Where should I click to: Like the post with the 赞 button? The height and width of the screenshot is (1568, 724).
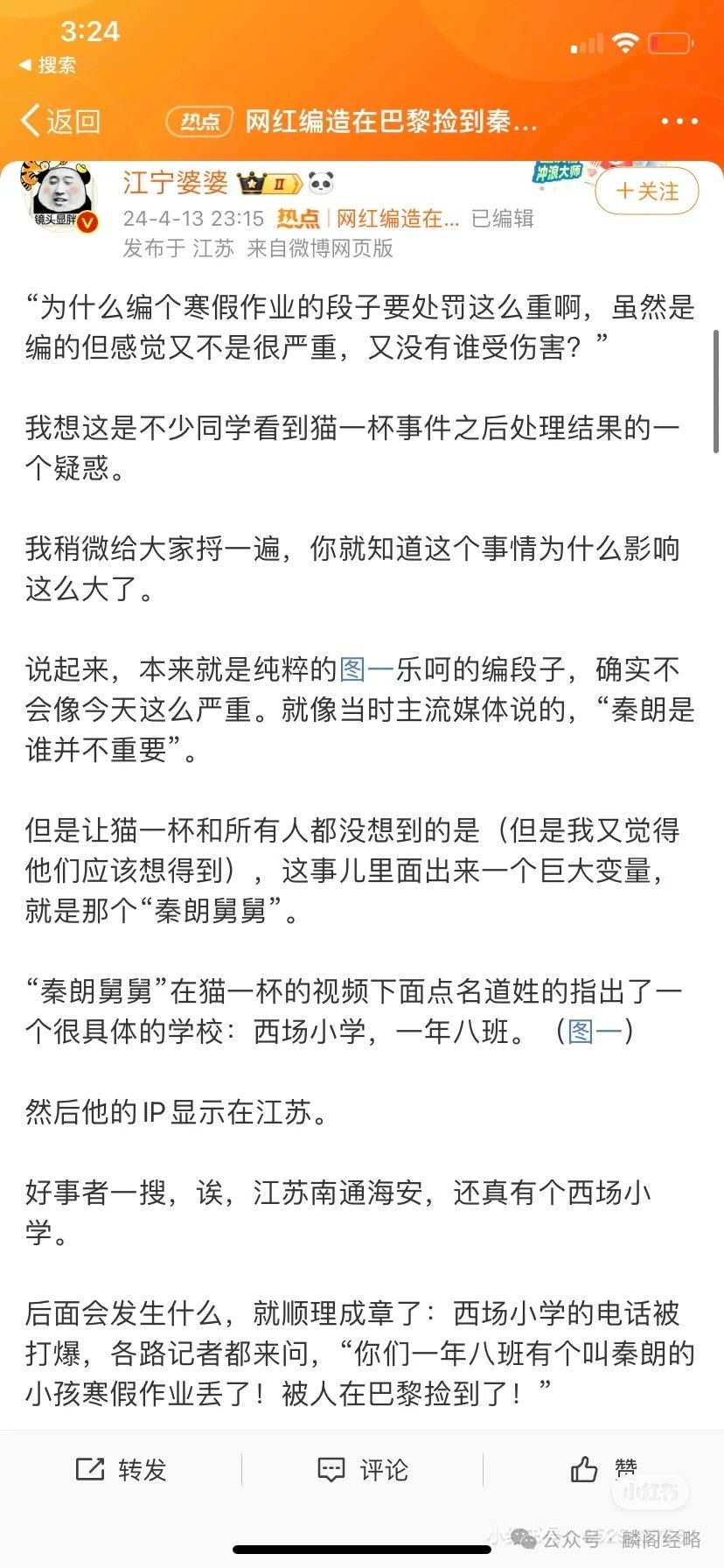[603, 1469]
